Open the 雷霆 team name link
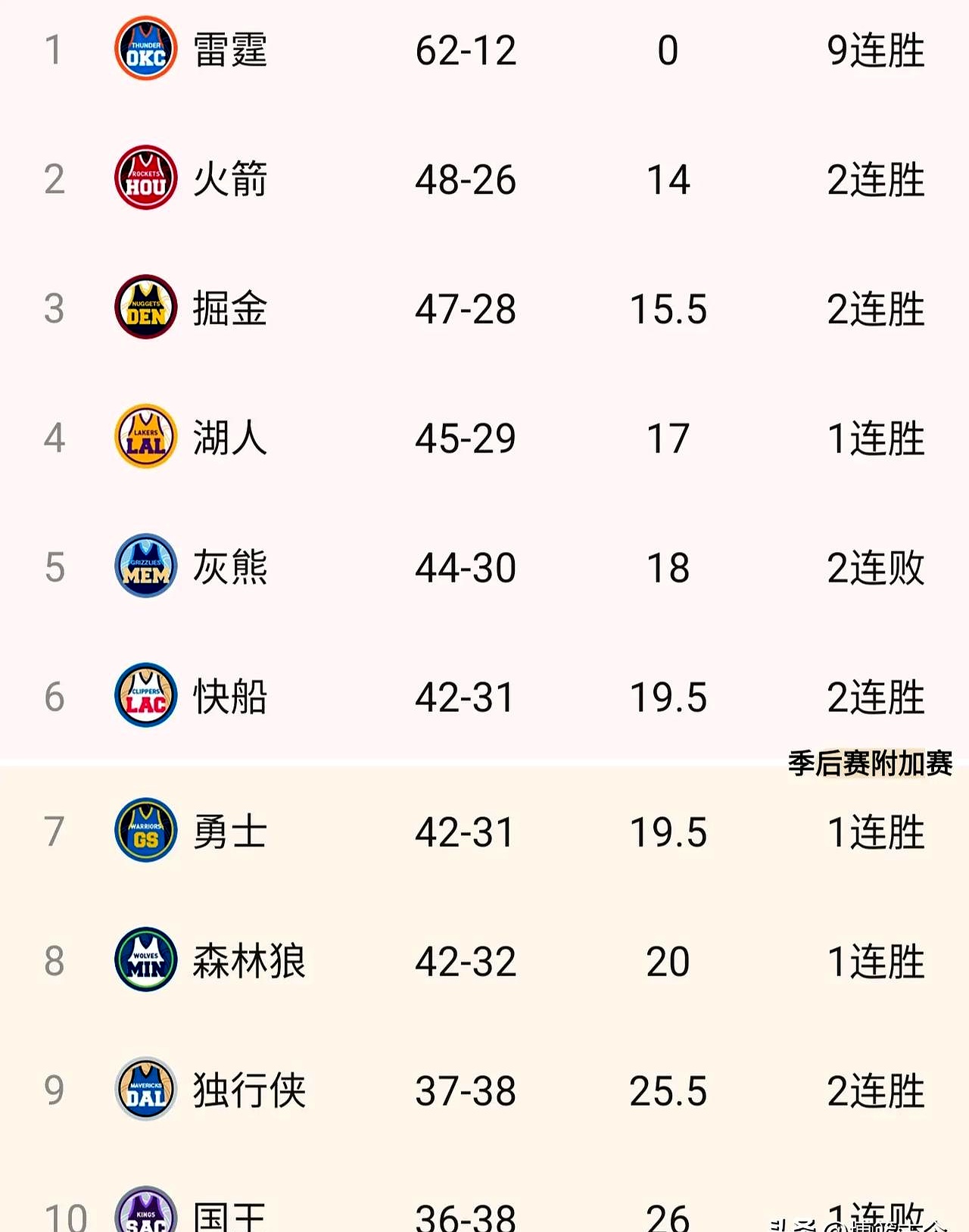This screenshot has width=969, height=1232. pyautogui.click(x=231, y=51)
